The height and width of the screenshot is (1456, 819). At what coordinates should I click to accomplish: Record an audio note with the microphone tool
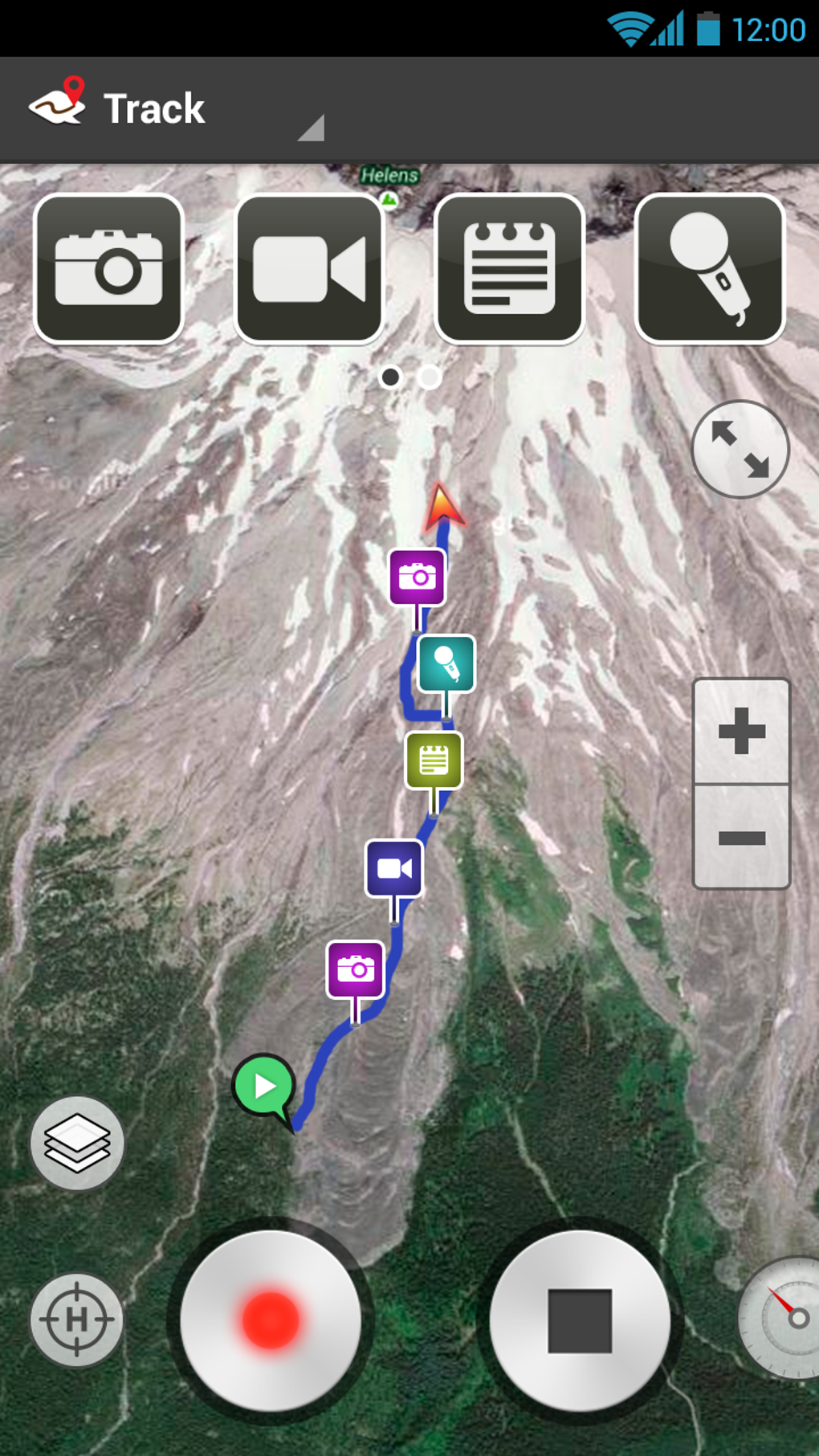click(x=709, y=267)
